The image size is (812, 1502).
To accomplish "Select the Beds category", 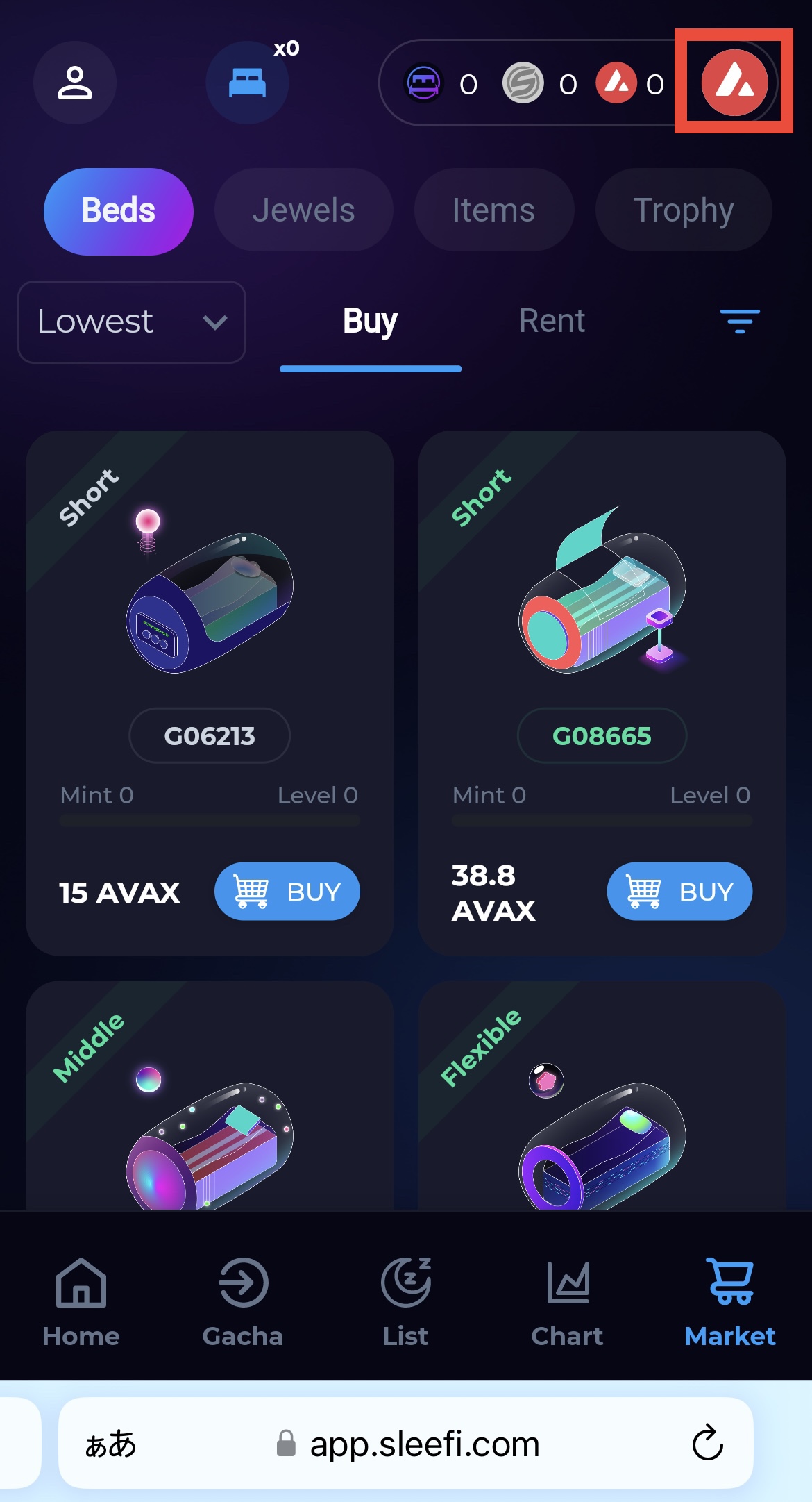I will point(119,211).
